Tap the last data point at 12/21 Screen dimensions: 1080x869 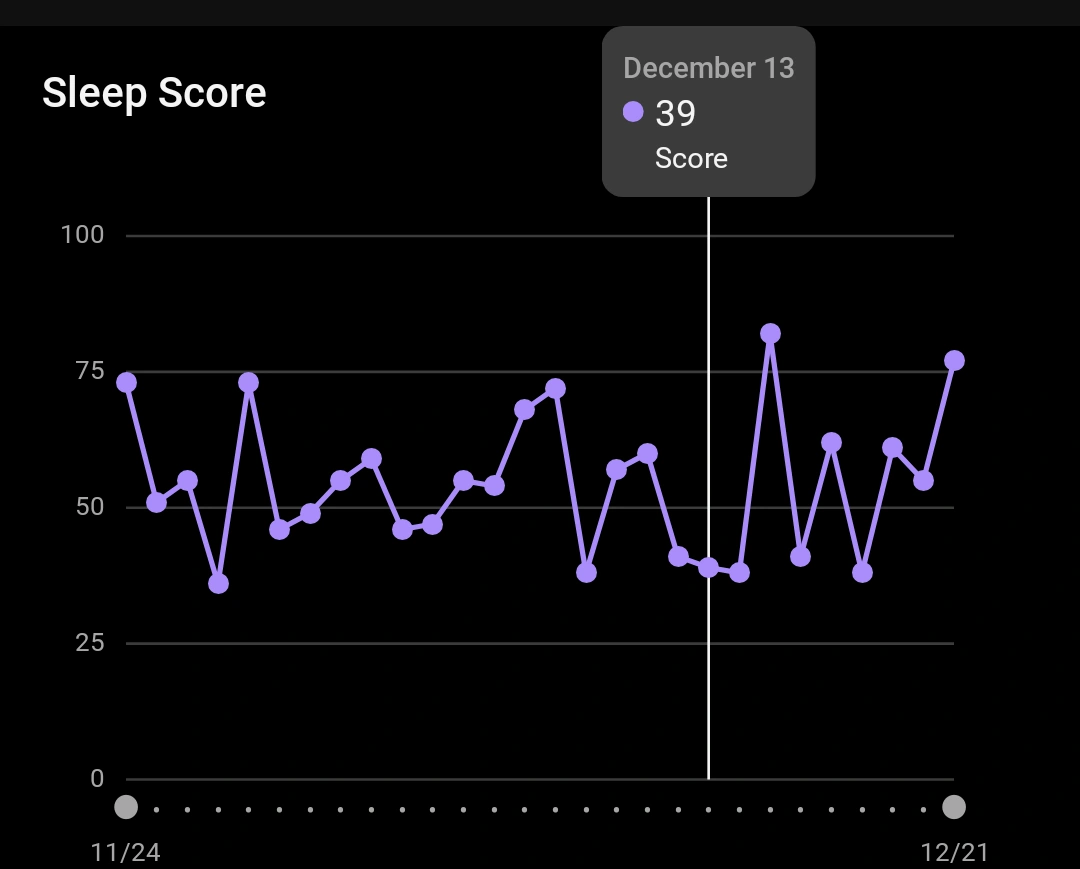pyautogui.click(x=954, y=361)
